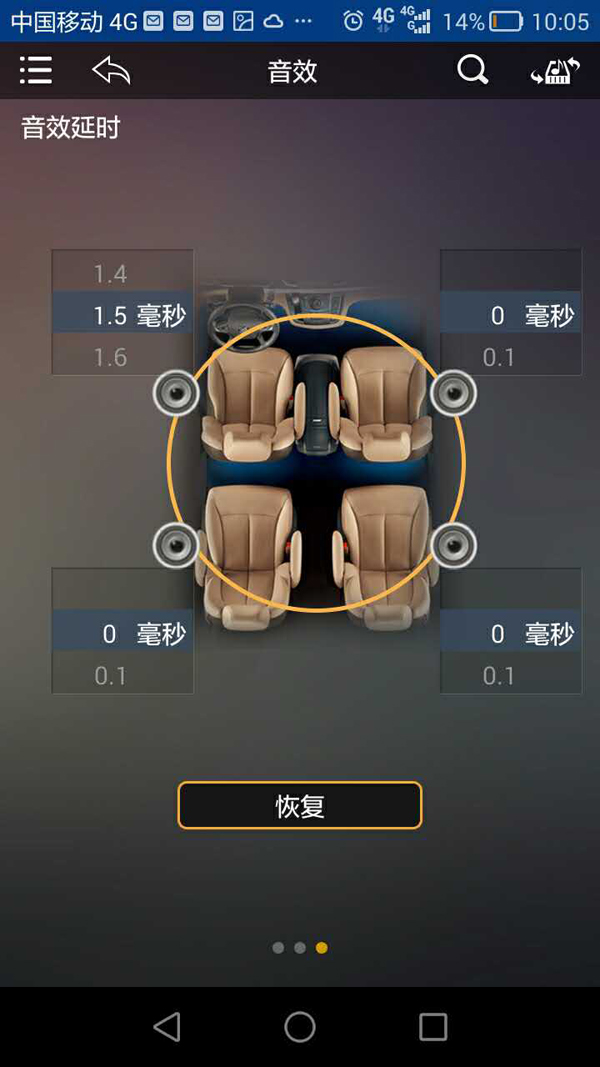Open the recent apps overview
The width and height of the screenshot is (600, 1067).
[x=433, y=1027]
